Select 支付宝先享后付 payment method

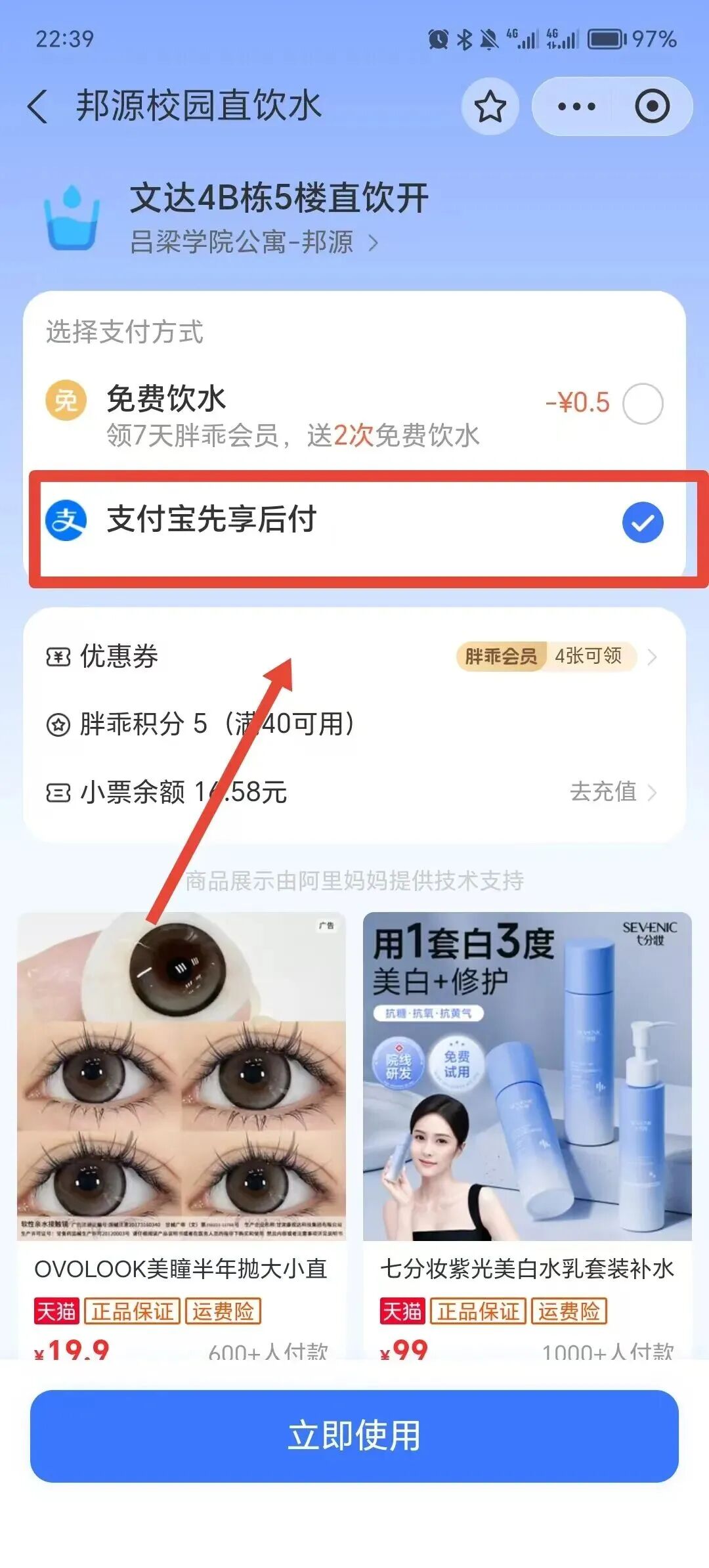tap(642, 523)
